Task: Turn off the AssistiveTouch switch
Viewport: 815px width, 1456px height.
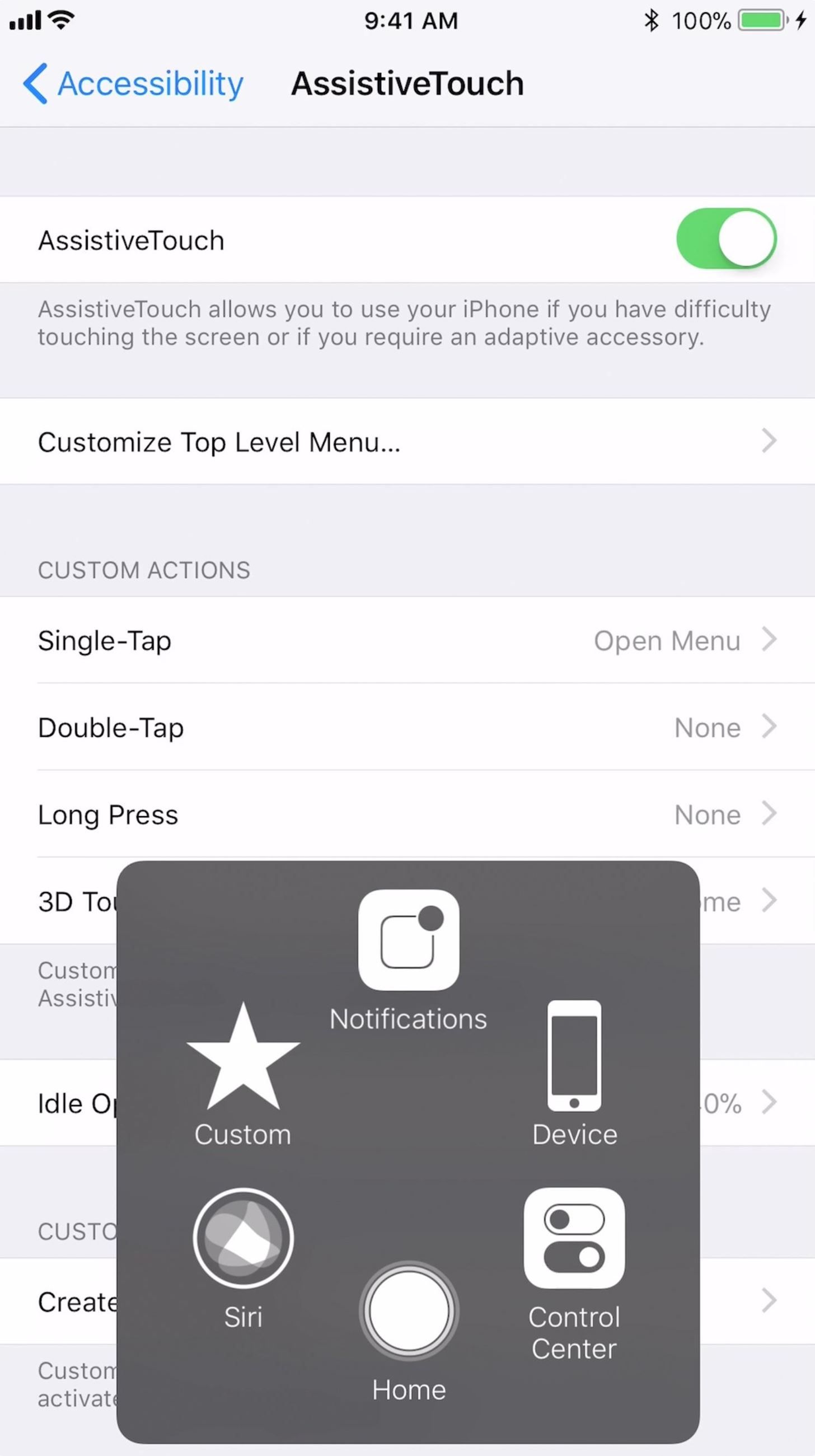Action: pyautogui.click(x=725, y=239)
